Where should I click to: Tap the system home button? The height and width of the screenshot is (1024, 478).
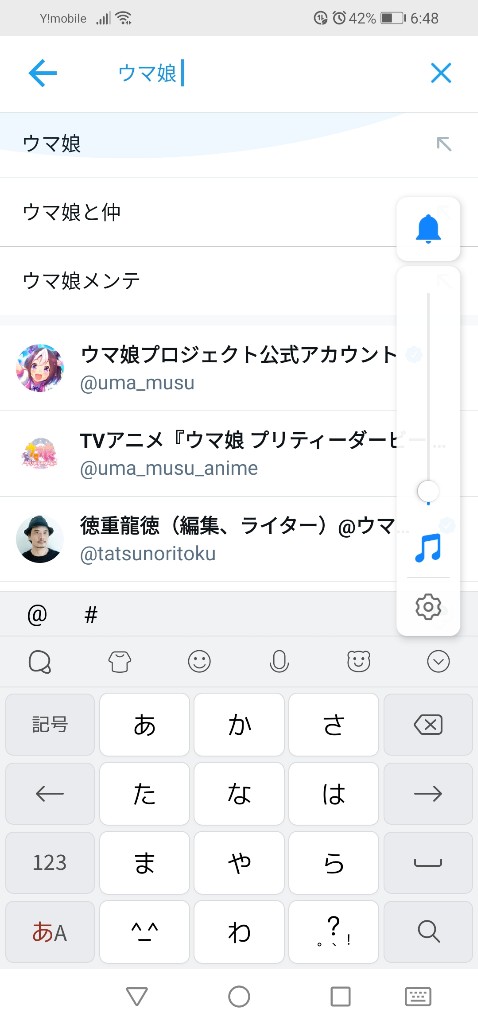pyautogui.click(x=239, y=997)
